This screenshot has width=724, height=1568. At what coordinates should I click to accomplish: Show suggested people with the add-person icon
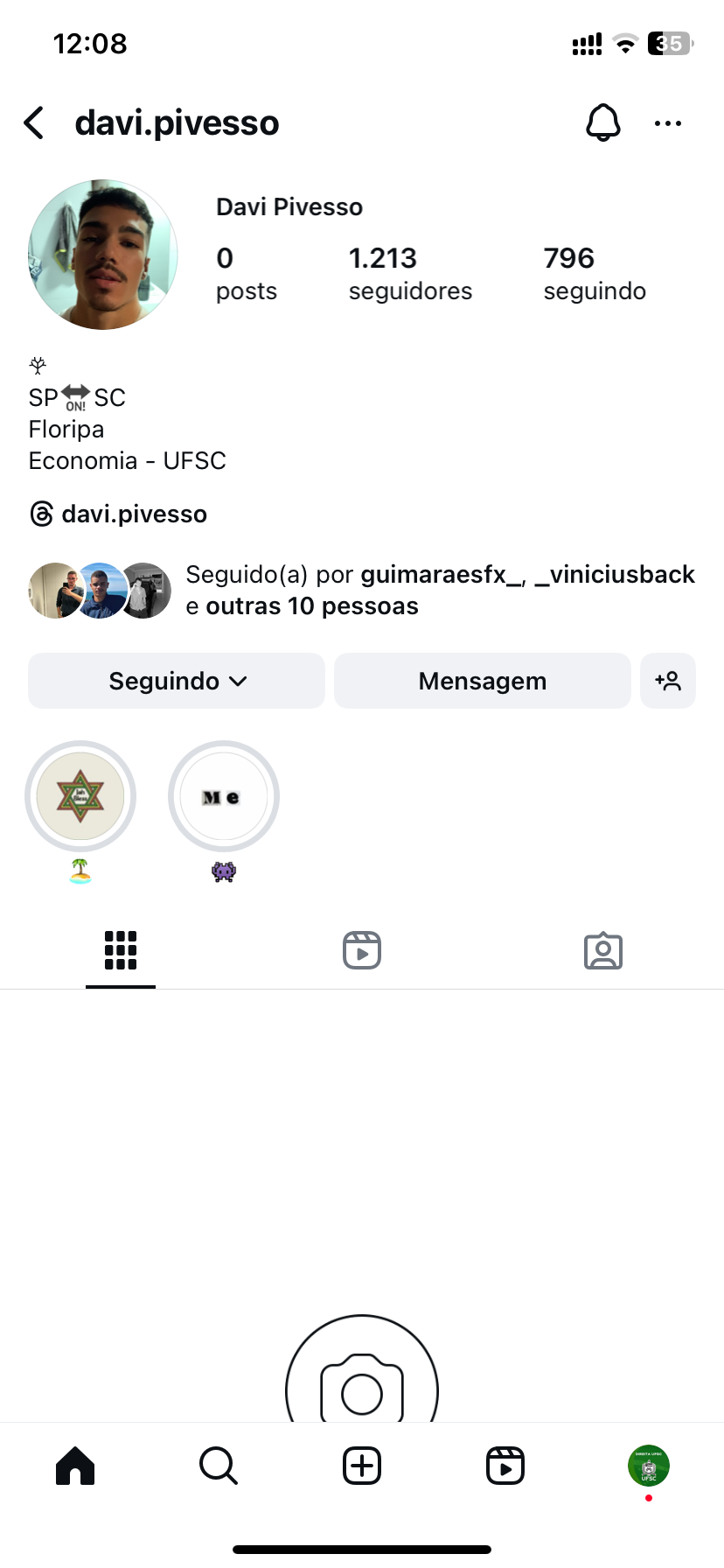[x=668, y=681]
